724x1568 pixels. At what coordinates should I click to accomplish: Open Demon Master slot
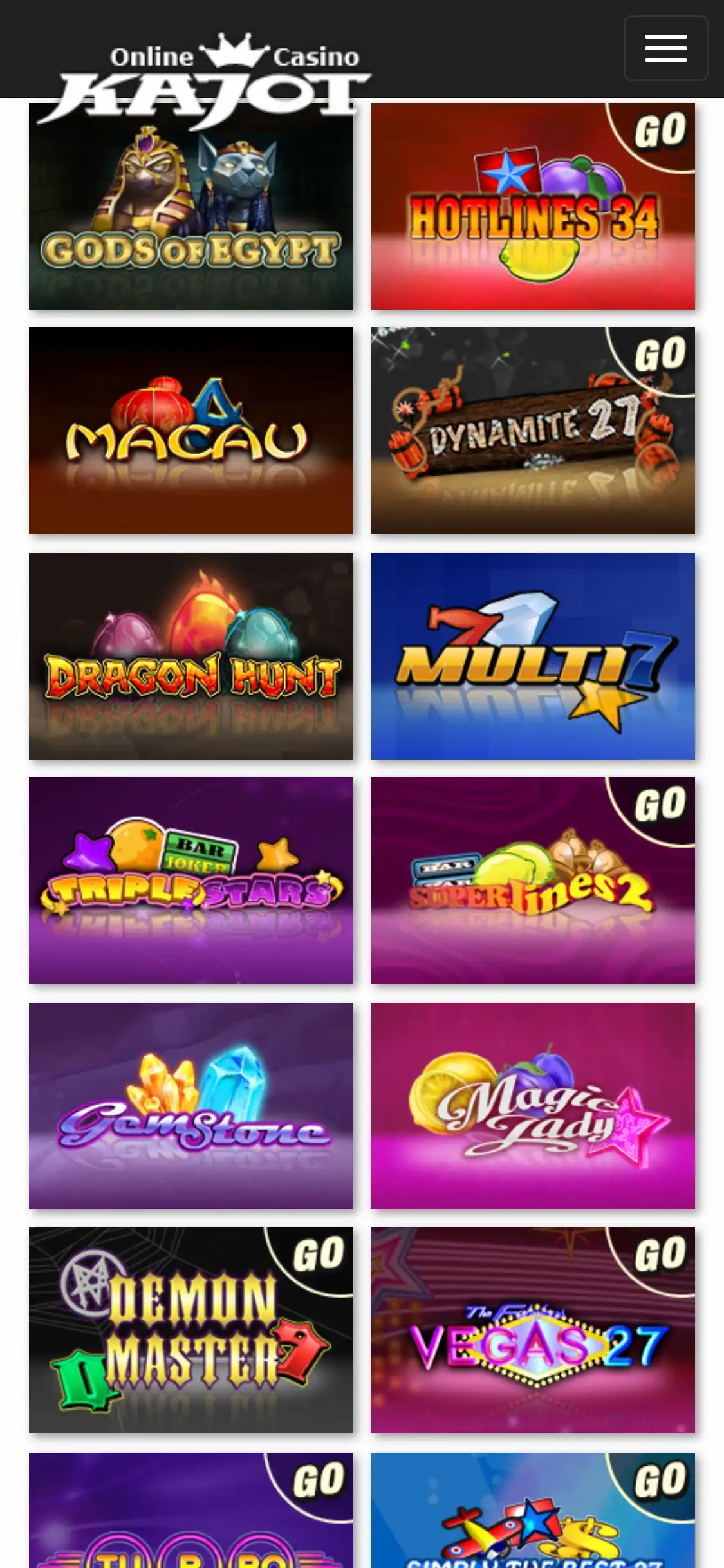tap(190, 1330)
